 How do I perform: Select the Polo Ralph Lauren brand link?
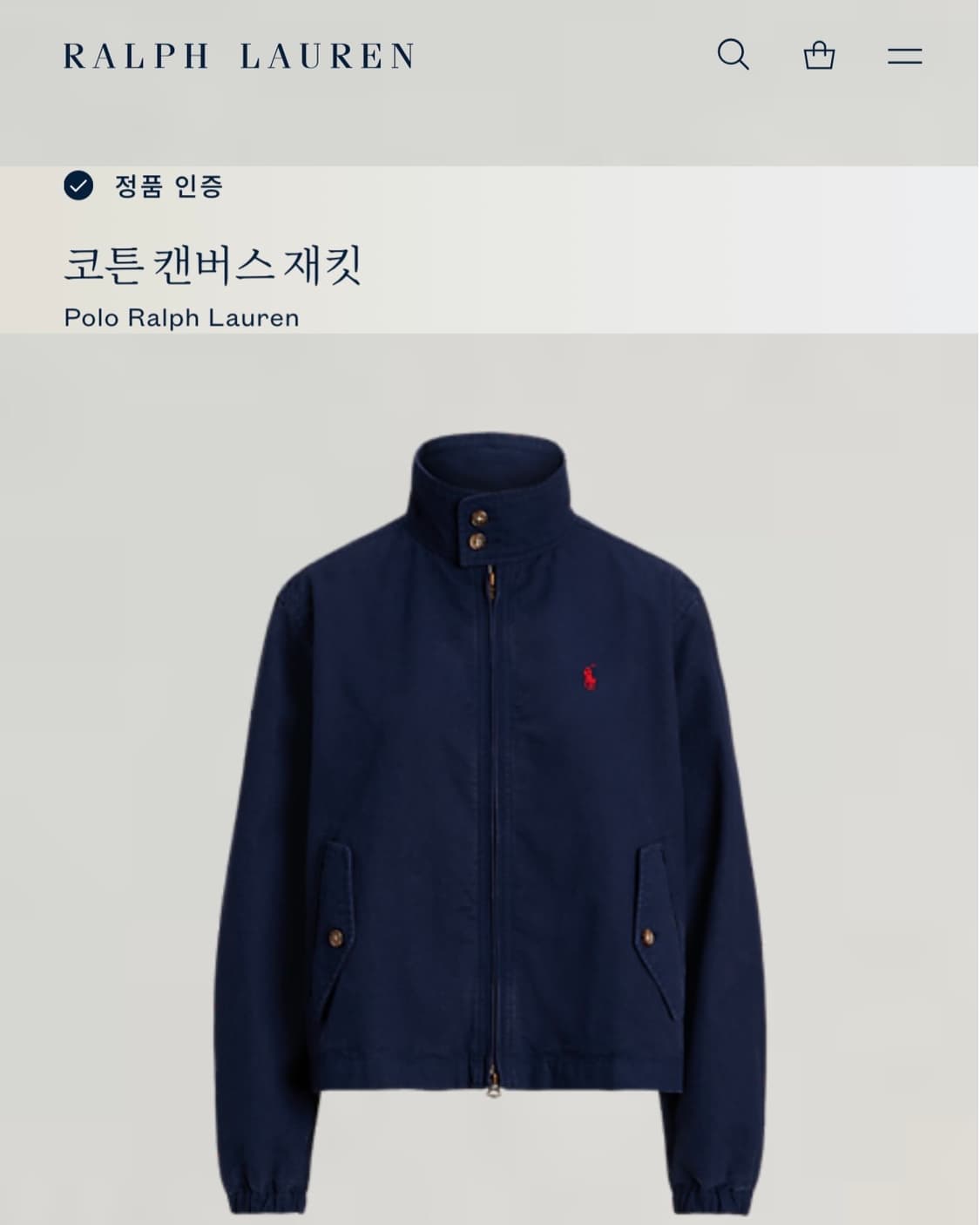[x=183, y=318]
